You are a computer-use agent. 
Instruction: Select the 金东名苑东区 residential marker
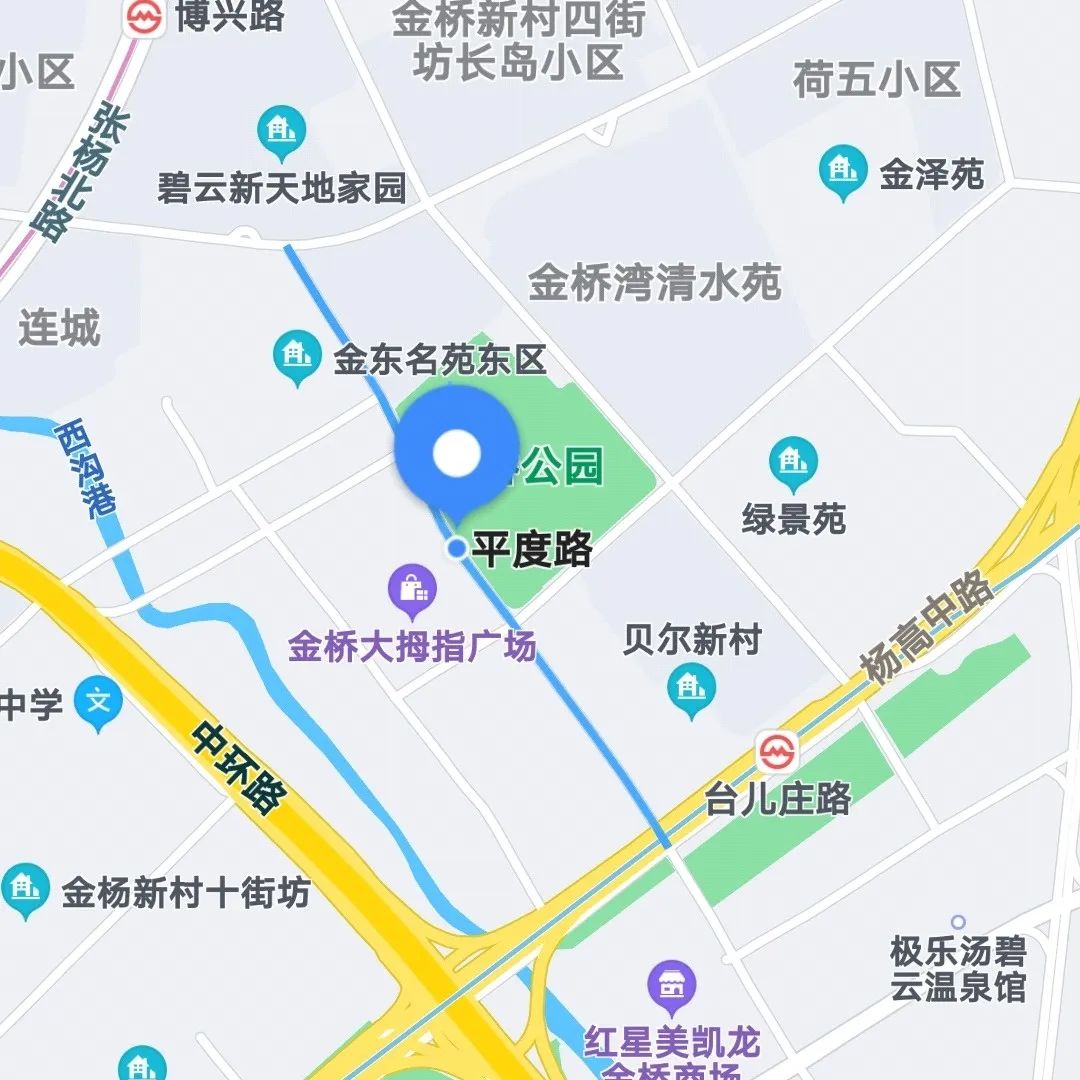coord(296,357)
